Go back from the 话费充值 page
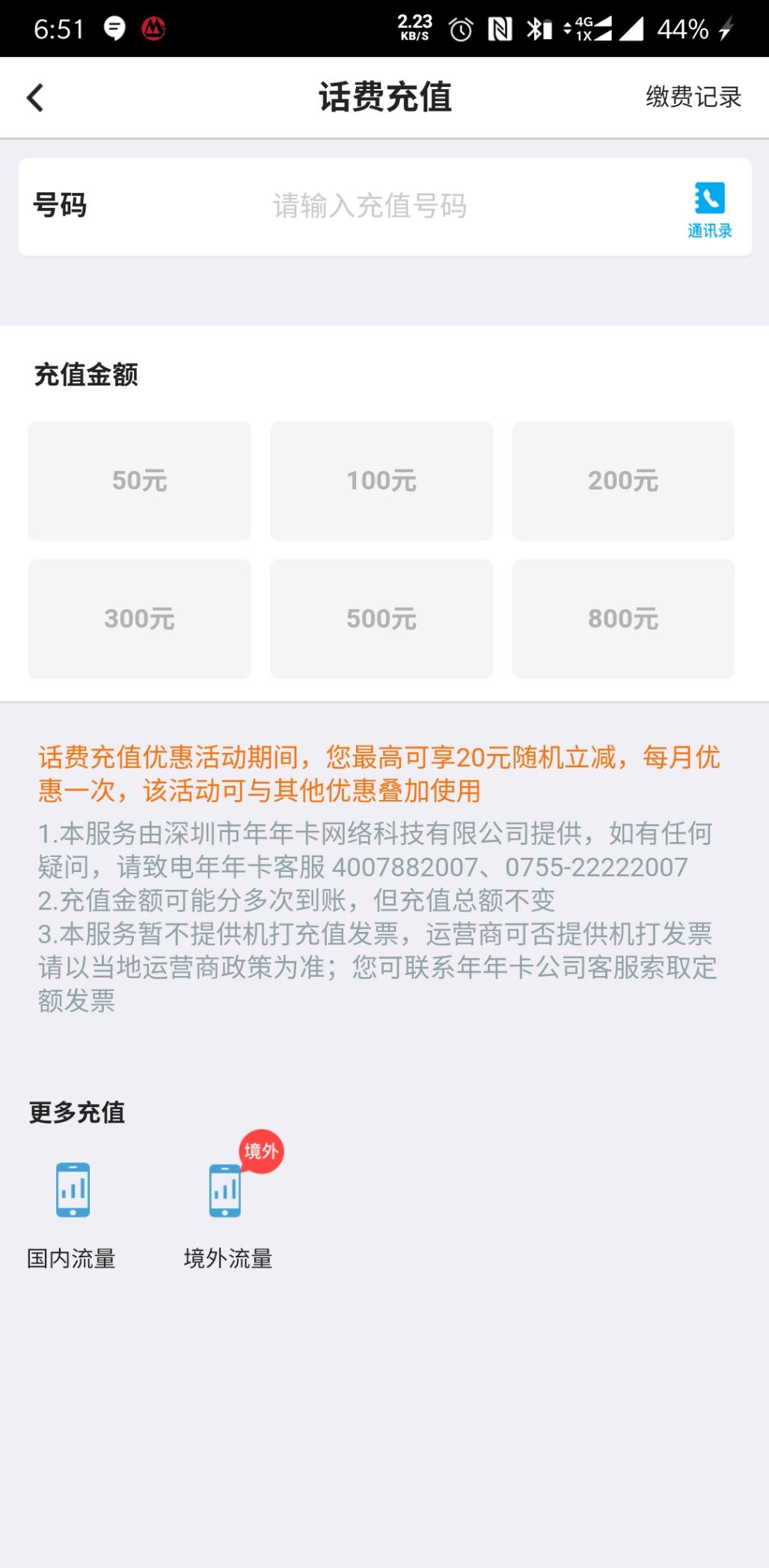Viewport: 769px width, 1568px height. pyautogui.click(x=35, y=97)
